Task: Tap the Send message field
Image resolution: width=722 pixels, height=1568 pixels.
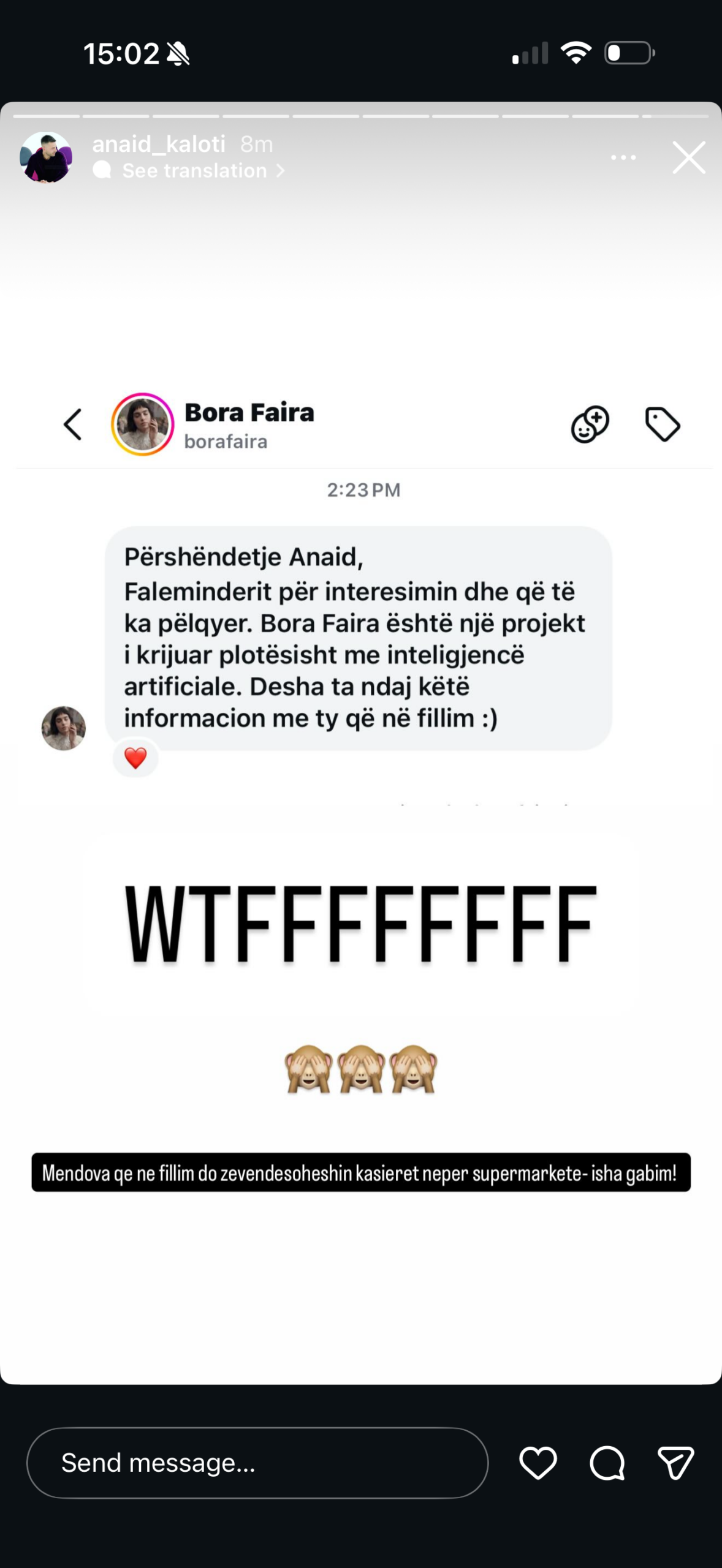Action: click(x=257, y=1463)
